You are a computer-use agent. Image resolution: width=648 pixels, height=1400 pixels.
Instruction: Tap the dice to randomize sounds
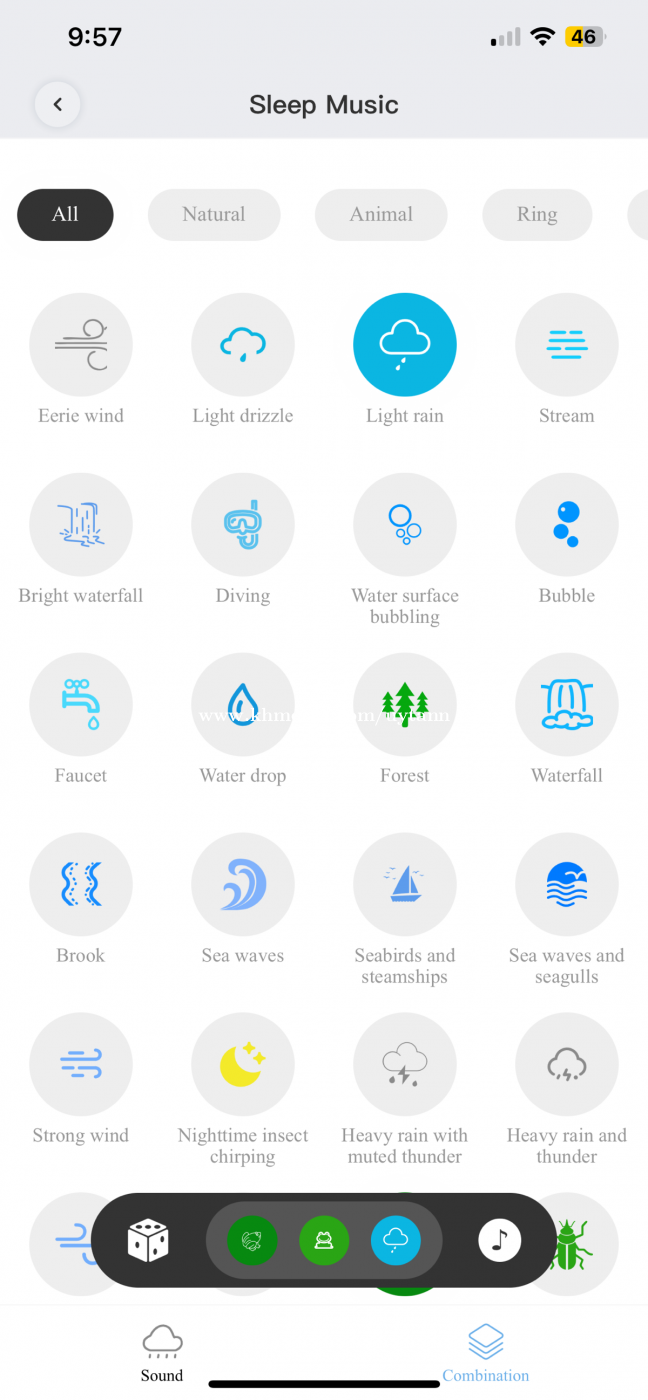pyautogui.click(x=148, y=1241)
